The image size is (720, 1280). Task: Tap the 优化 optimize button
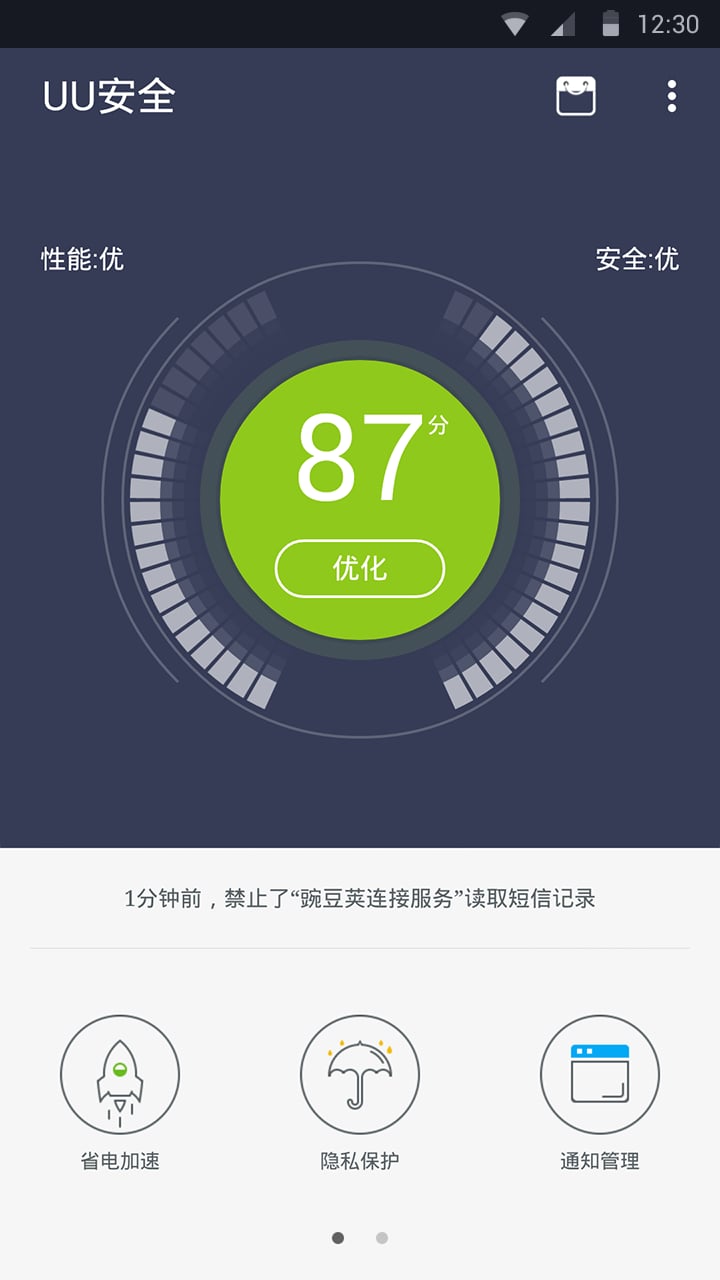[x=360, y=569]
